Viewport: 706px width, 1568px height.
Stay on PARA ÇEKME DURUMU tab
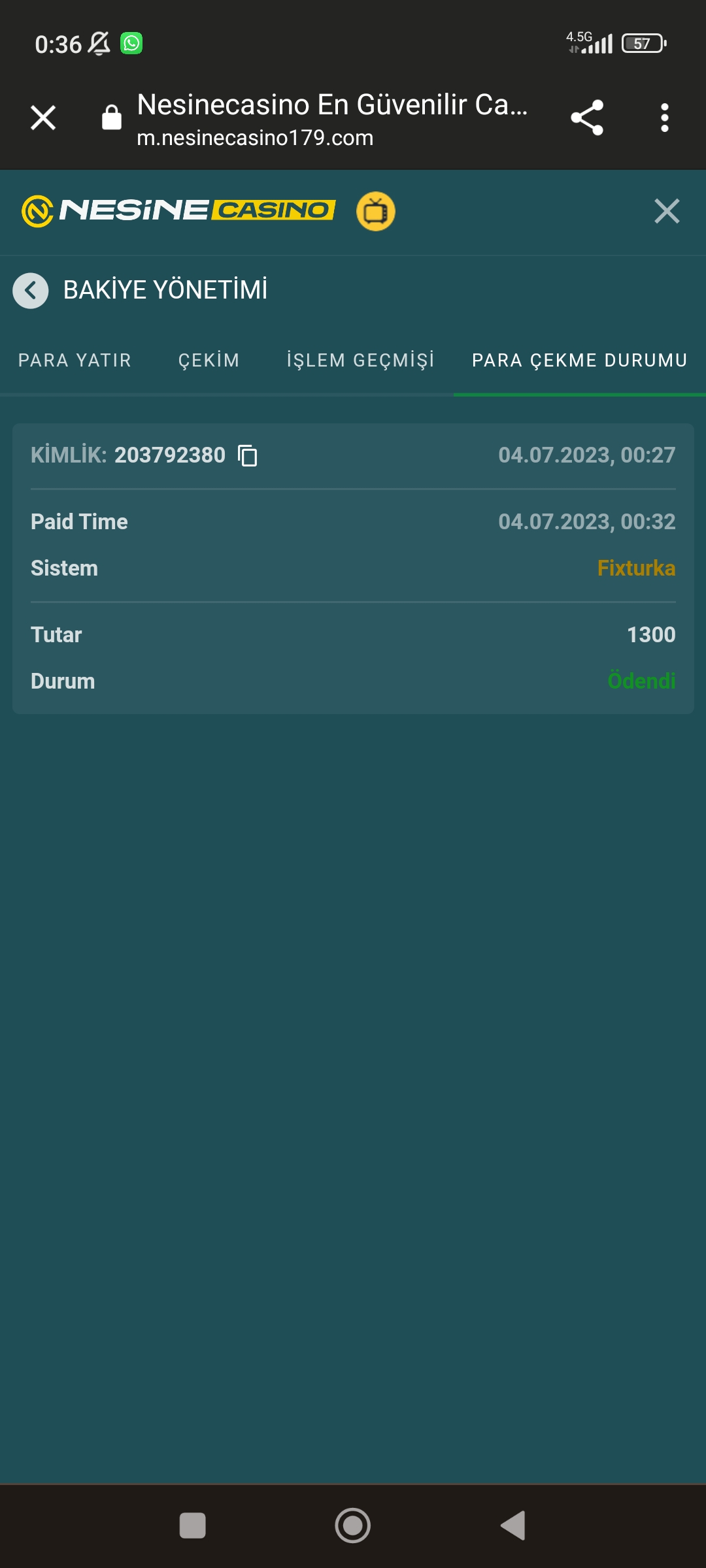[x=578, y=360]
